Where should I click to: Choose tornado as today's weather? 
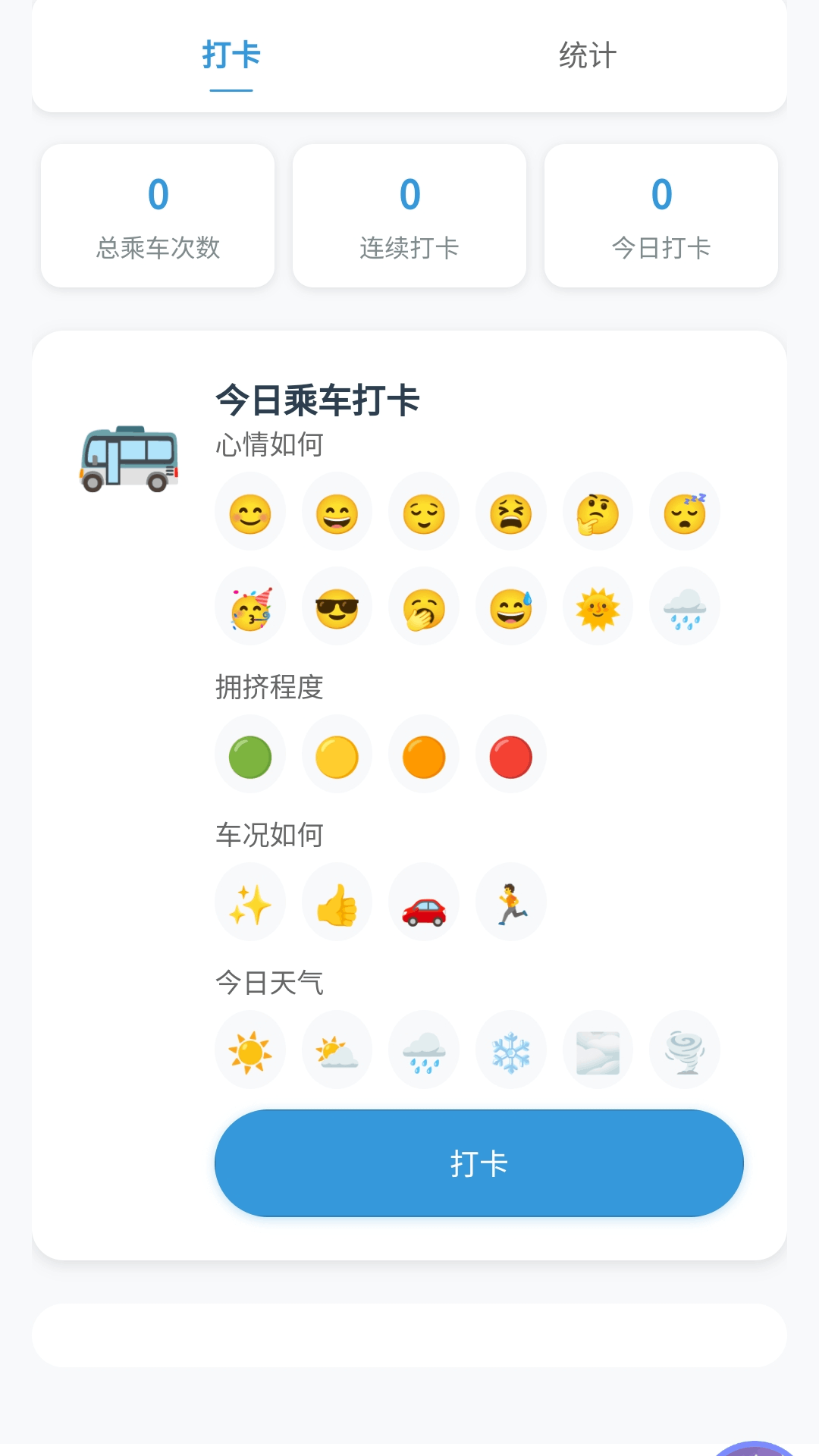pyautogui.click(x=684, y=1052)
